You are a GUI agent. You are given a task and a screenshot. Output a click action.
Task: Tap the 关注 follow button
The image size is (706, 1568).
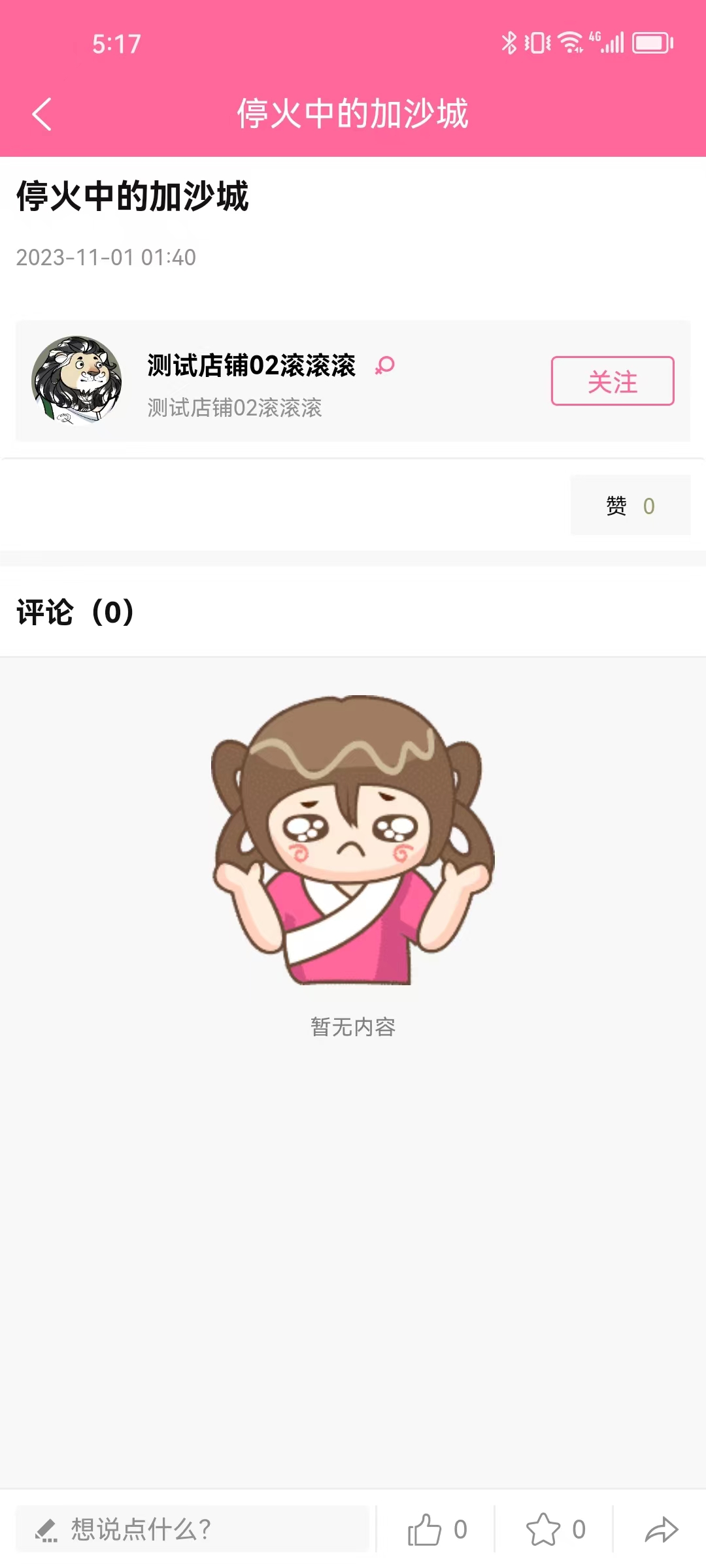pos(612,381)
